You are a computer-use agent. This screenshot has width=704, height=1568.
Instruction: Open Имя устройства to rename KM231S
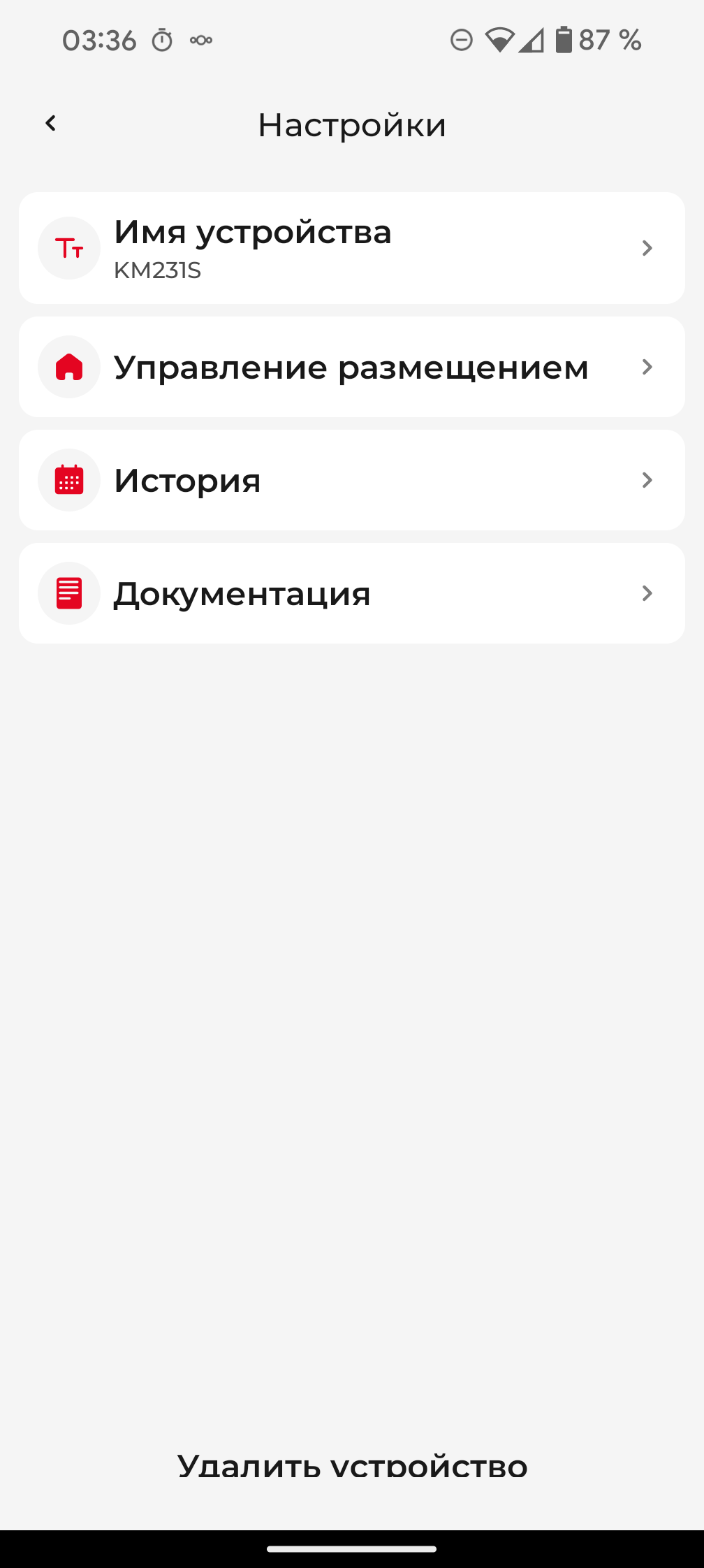[x=351, y=248]
